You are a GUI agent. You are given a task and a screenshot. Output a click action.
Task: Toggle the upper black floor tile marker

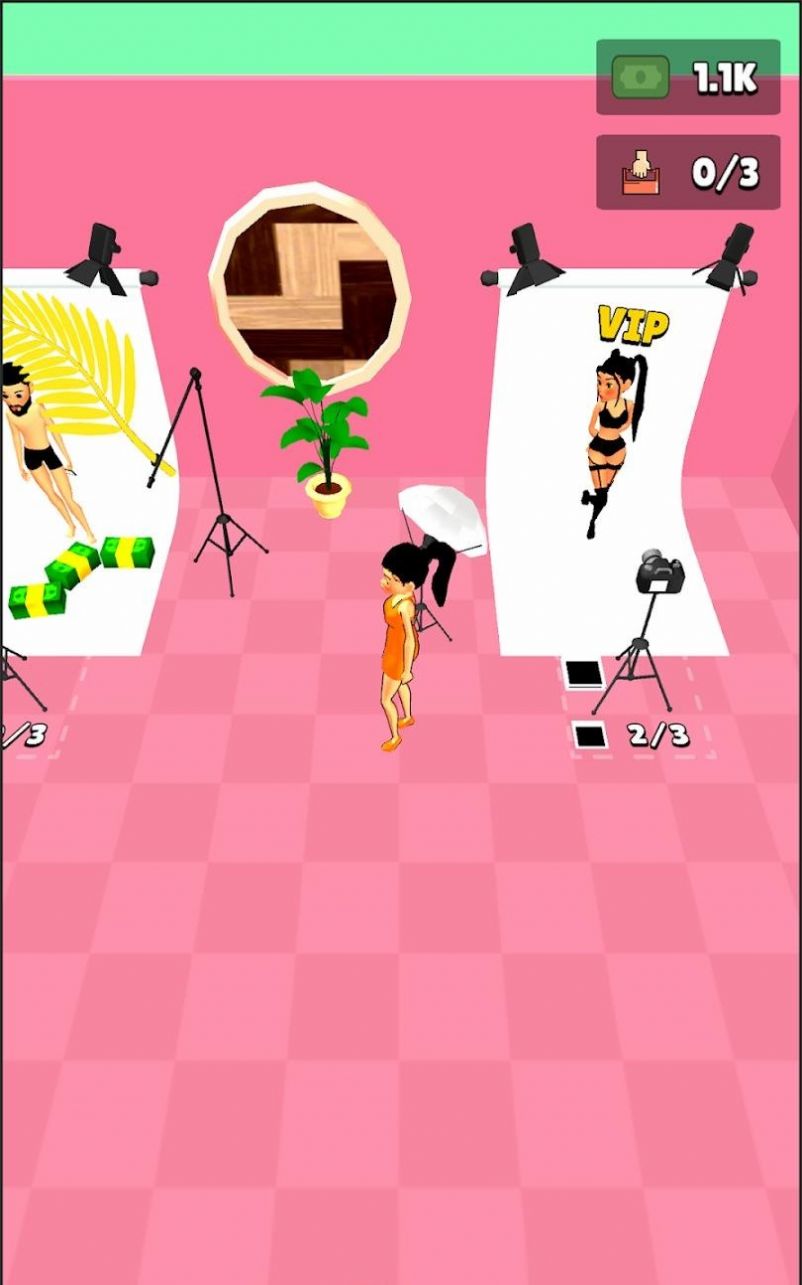coord(583,672)
